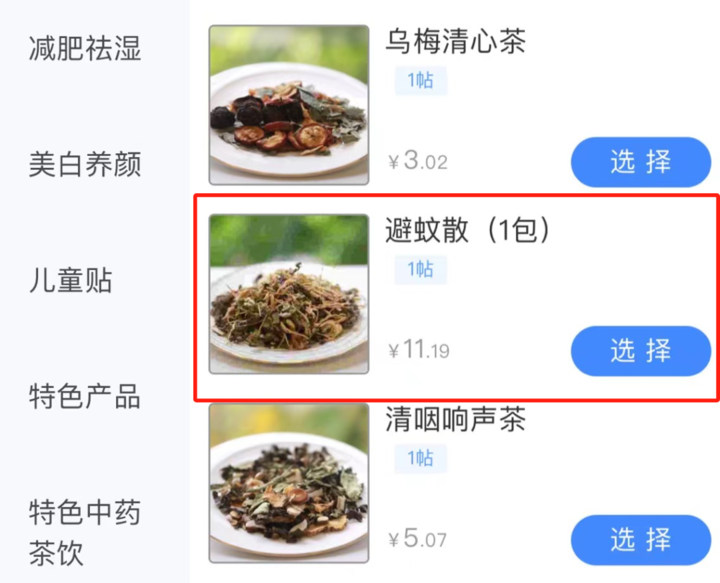Open the 美白养颜 category
Viewport: 720px width, 583px height.
(85, 164)
